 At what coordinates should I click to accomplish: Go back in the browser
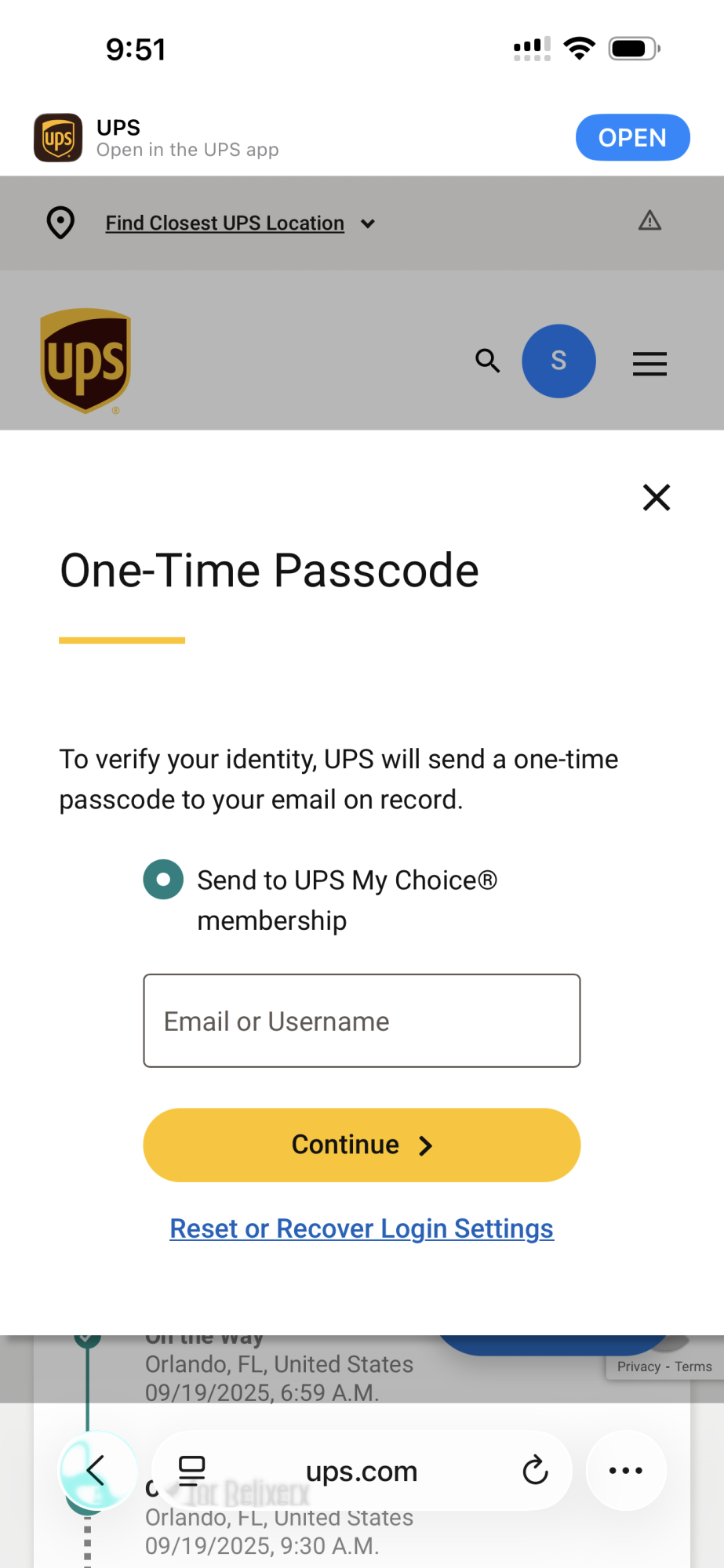pyautogui.click(x=96, y=1471)
